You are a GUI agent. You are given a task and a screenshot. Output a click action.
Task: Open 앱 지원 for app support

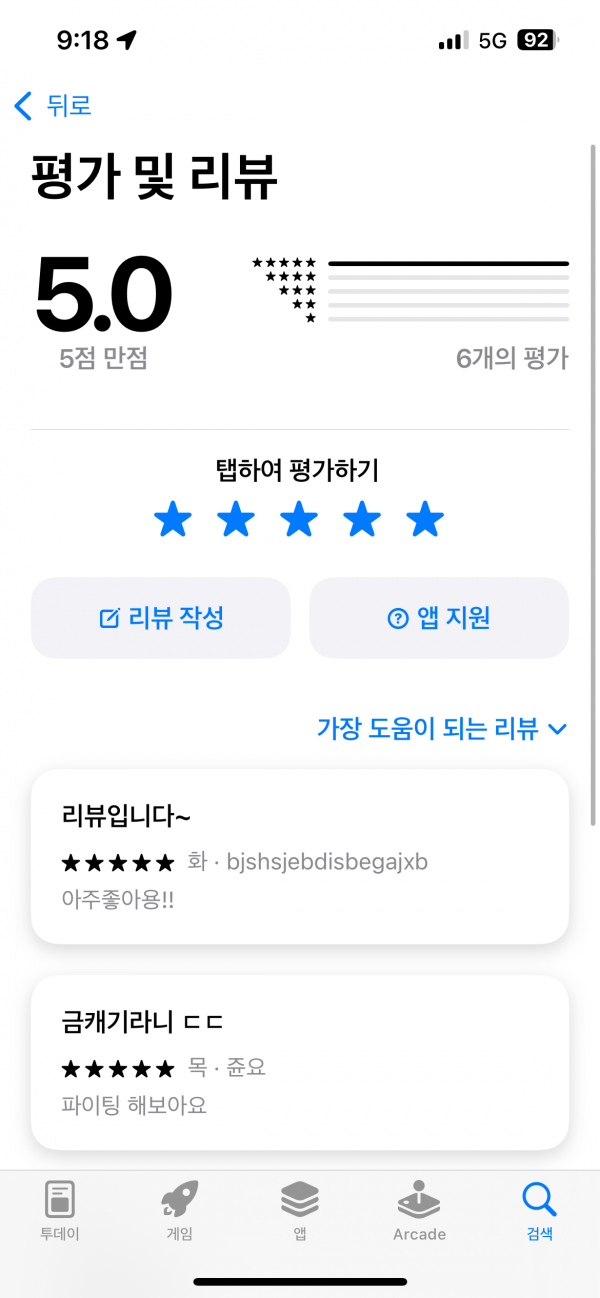(439, 618)
